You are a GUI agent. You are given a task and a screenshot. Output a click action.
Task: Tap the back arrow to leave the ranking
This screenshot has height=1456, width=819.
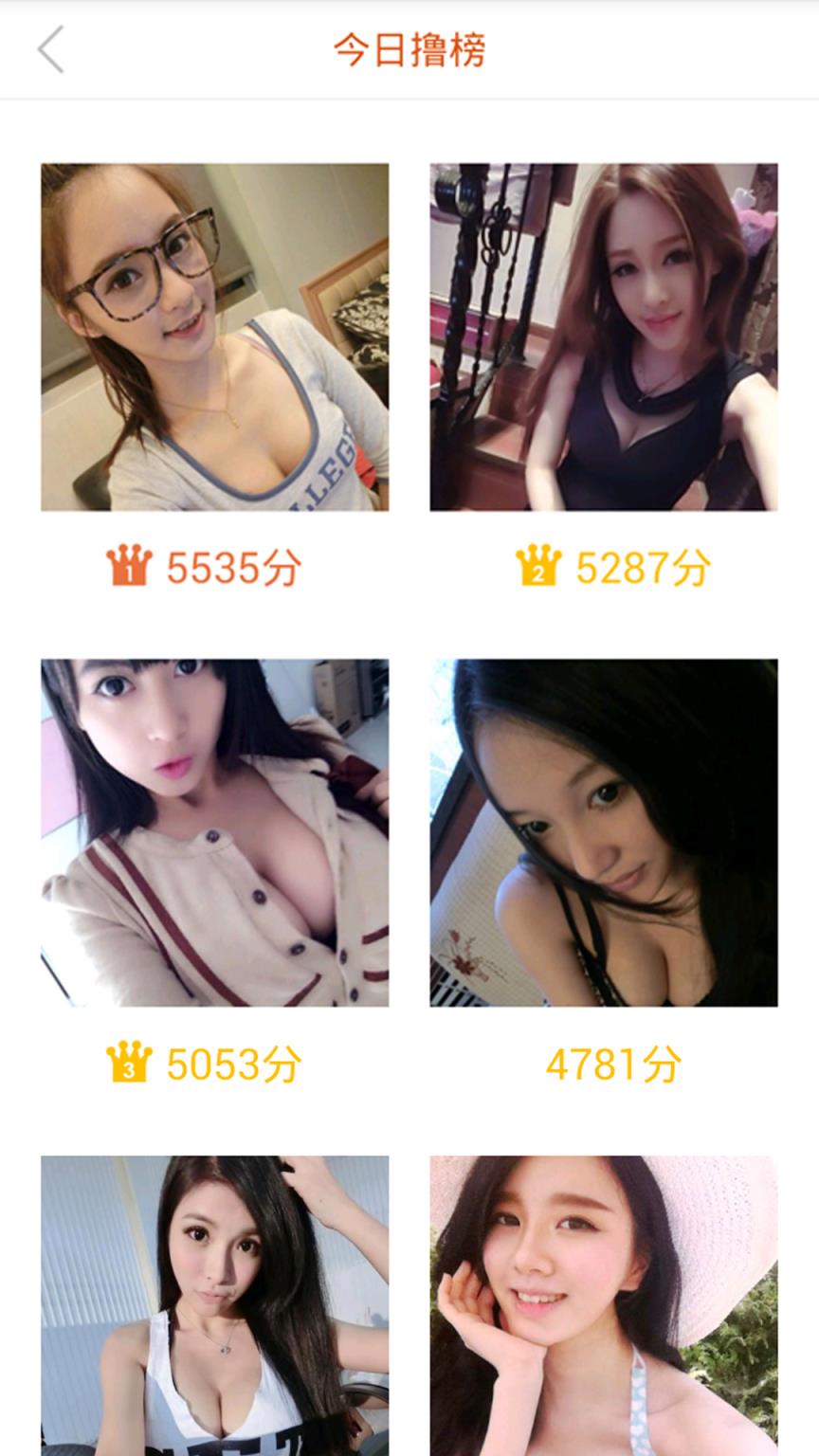tap(49, 48)
